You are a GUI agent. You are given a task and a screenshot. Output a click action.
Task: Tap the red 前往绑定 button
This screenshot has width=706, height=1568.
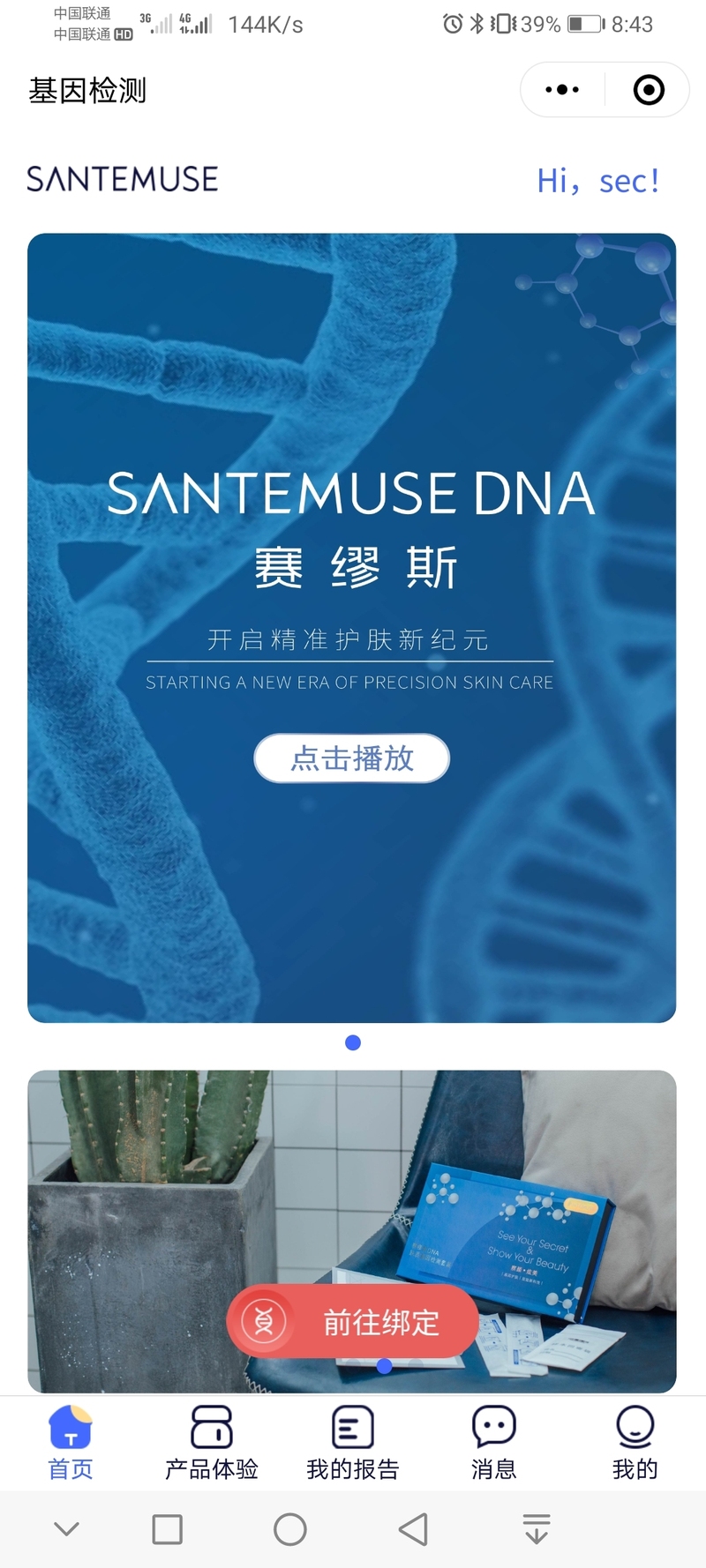click(x=353, y=1321)
